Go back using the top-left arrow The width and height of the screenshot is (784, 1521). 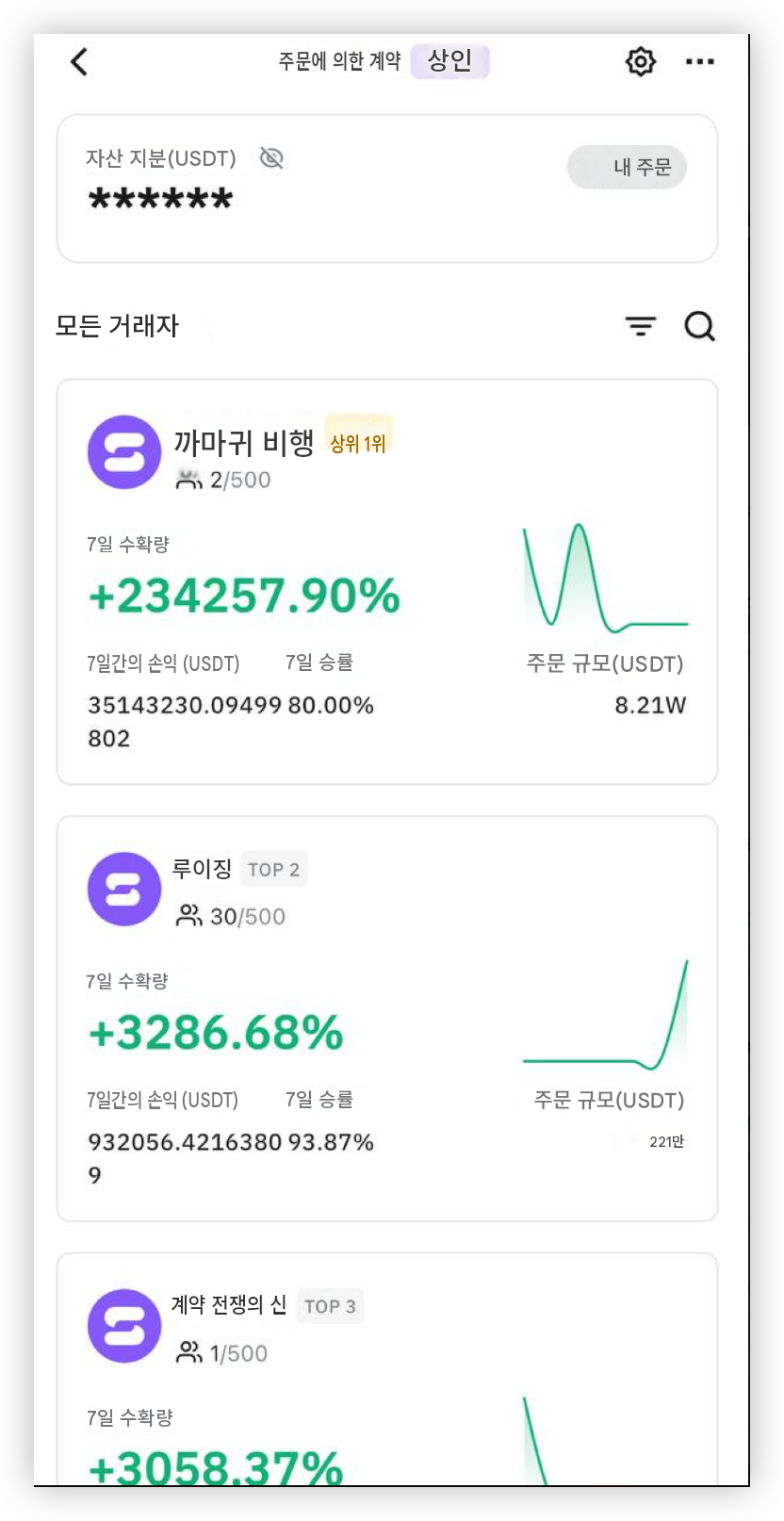point(79,62)
